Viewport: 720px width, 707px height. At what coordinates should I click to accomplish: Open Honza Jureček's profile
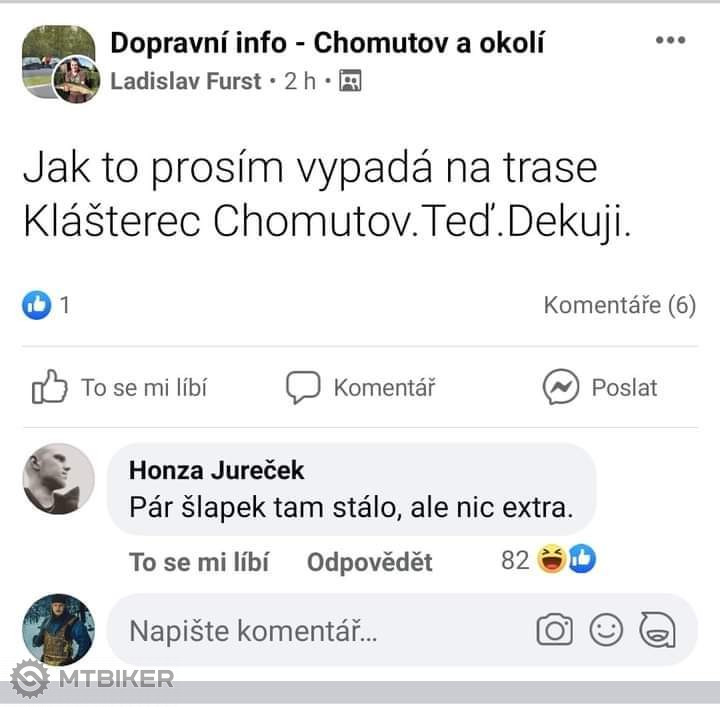[216, 470]
